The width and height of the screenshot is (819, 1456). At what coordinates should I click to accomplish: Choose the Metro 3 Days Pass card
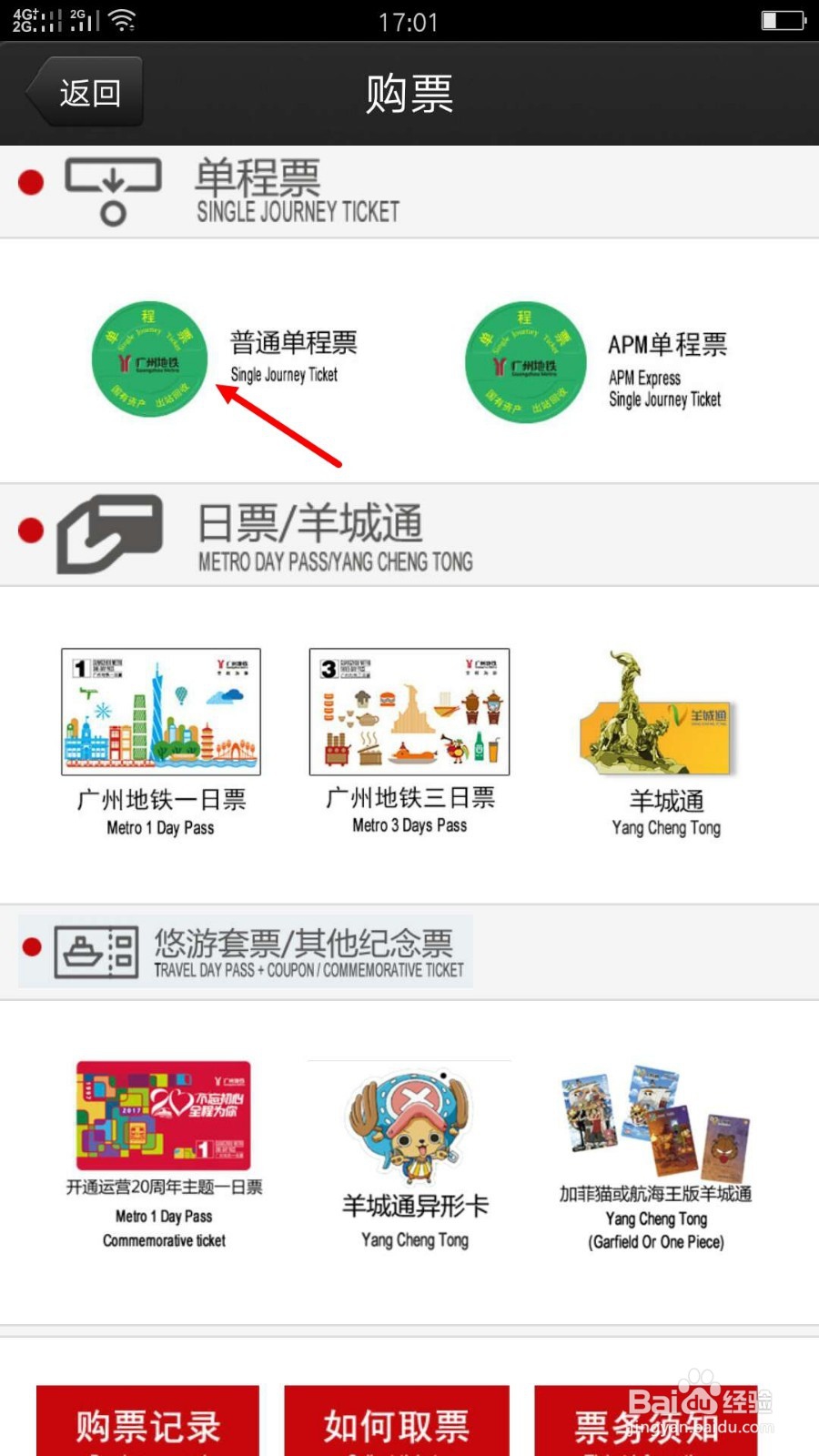[409, 713]
